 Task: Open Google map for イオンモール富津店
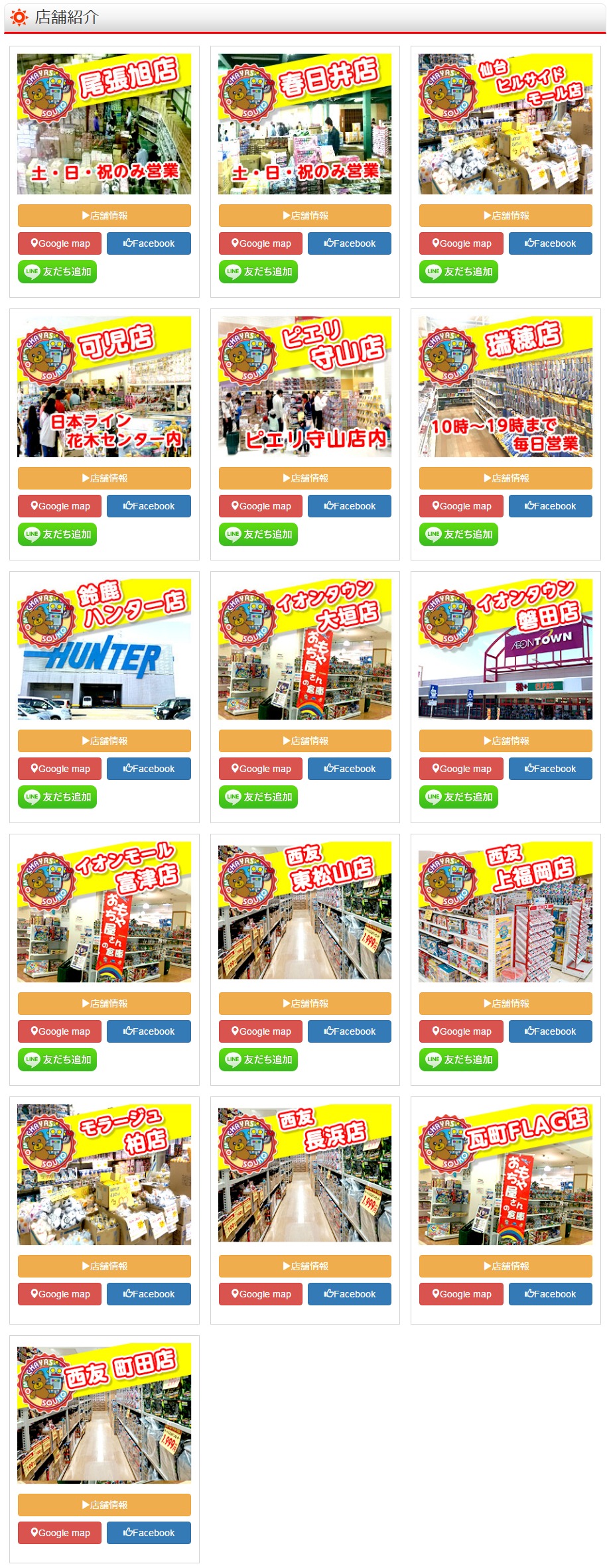coord(60,1031)
